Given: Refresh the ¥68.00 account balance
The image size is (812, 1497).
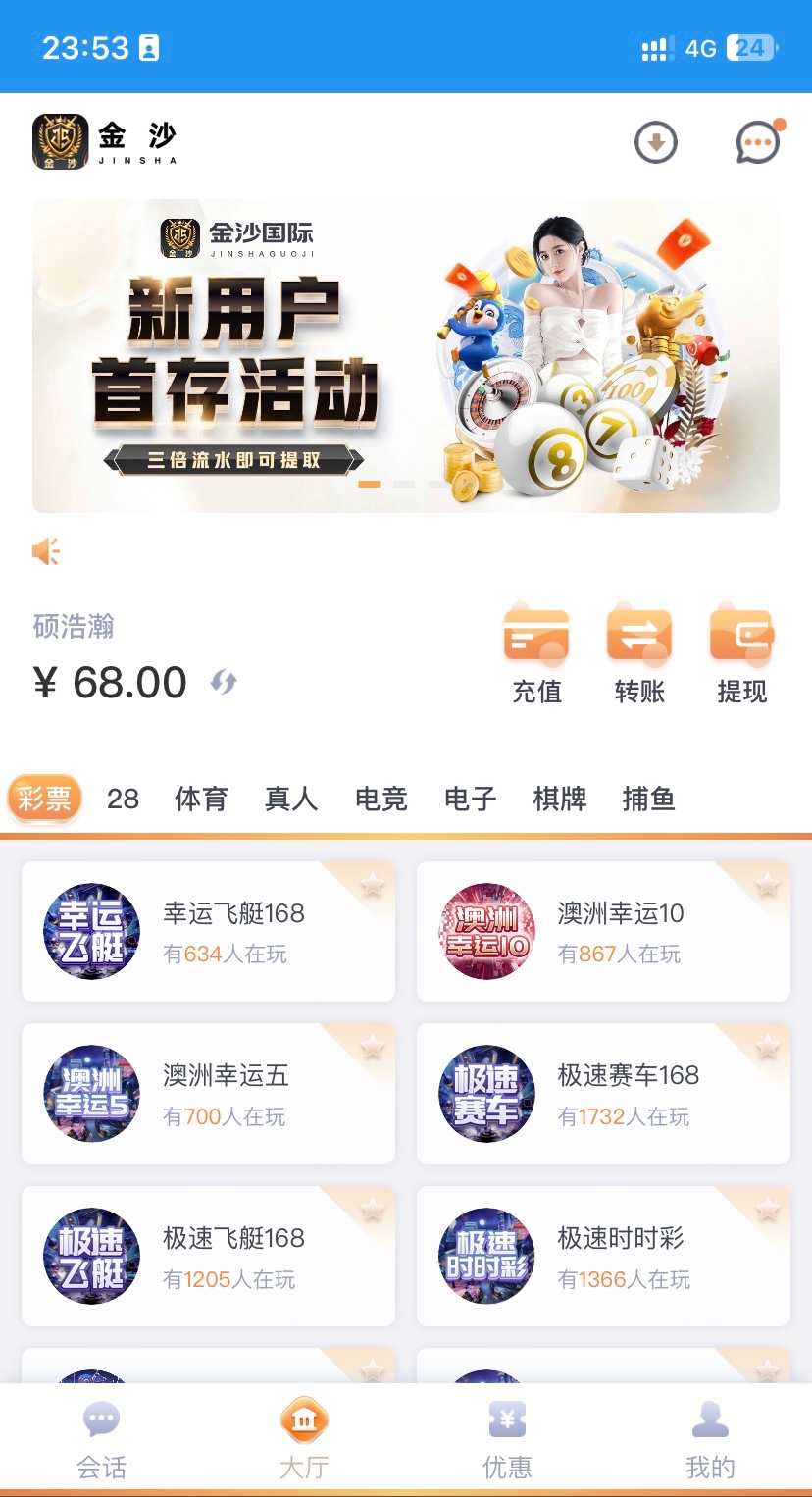Looking at the screenshot, I should [x=224, y=682].
